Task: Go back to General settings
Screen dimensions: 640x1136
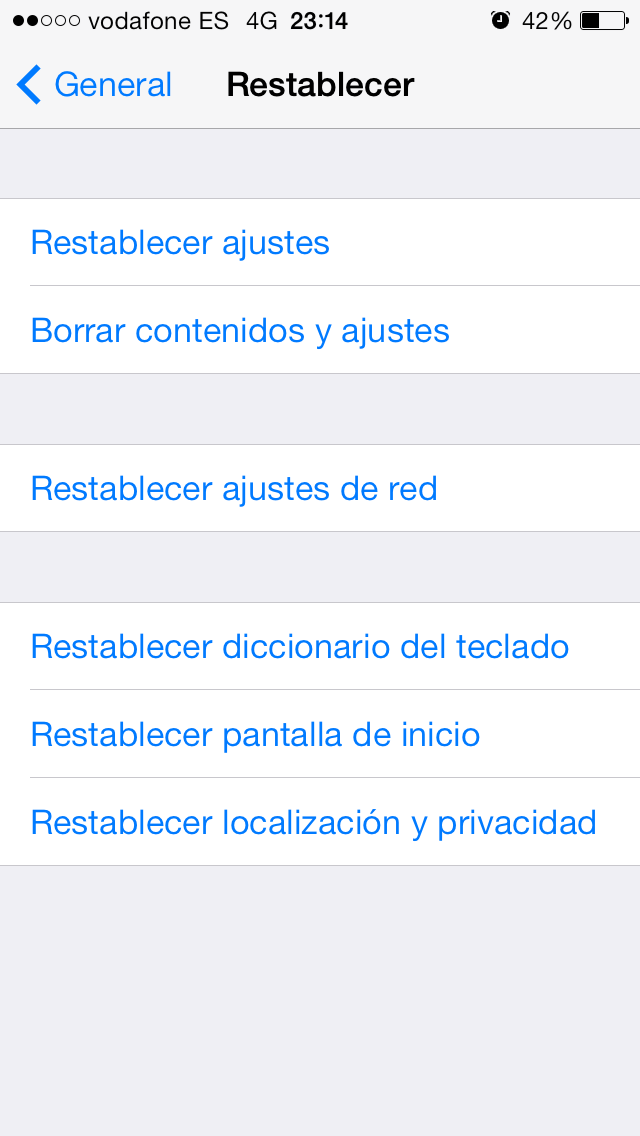Action: tap(95, 85)
